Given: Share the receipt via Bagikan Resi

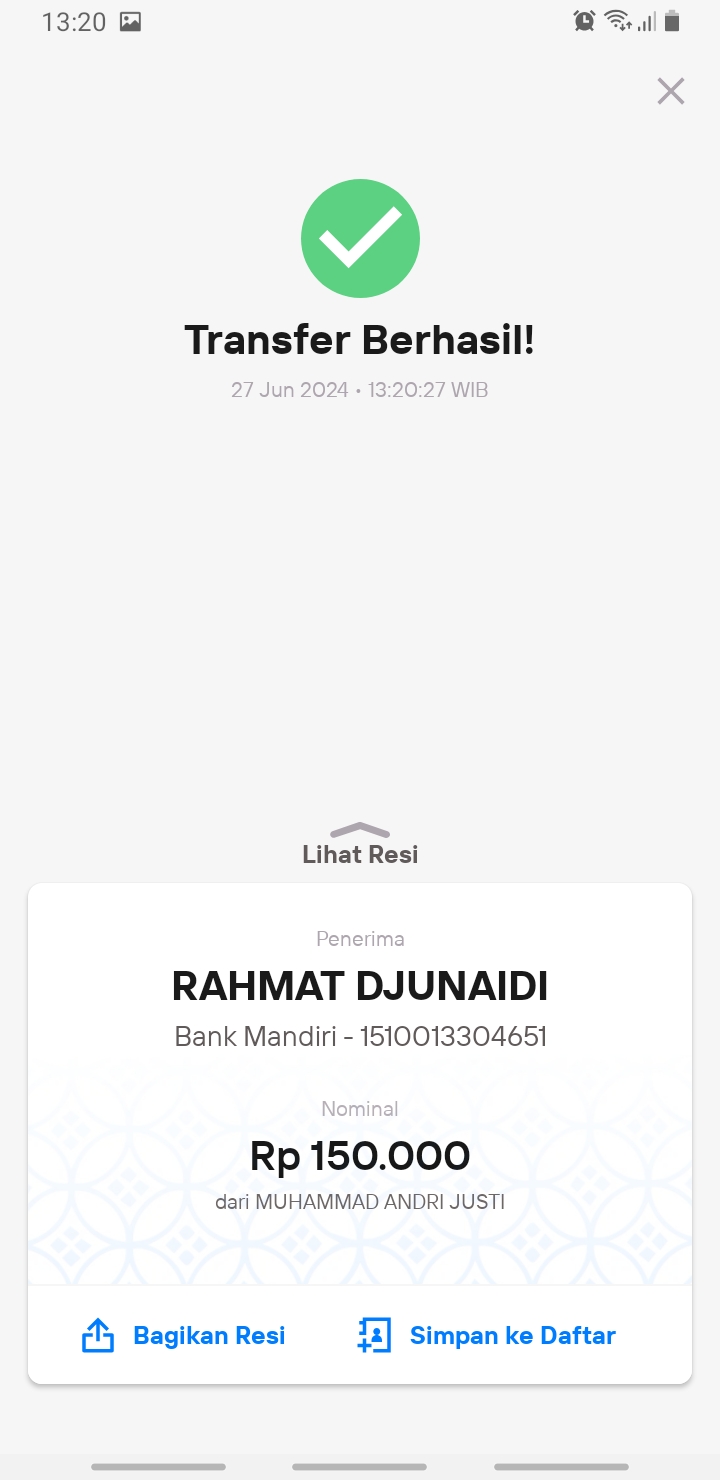Looking at the screenshot, I should (x=183, y=1335).
